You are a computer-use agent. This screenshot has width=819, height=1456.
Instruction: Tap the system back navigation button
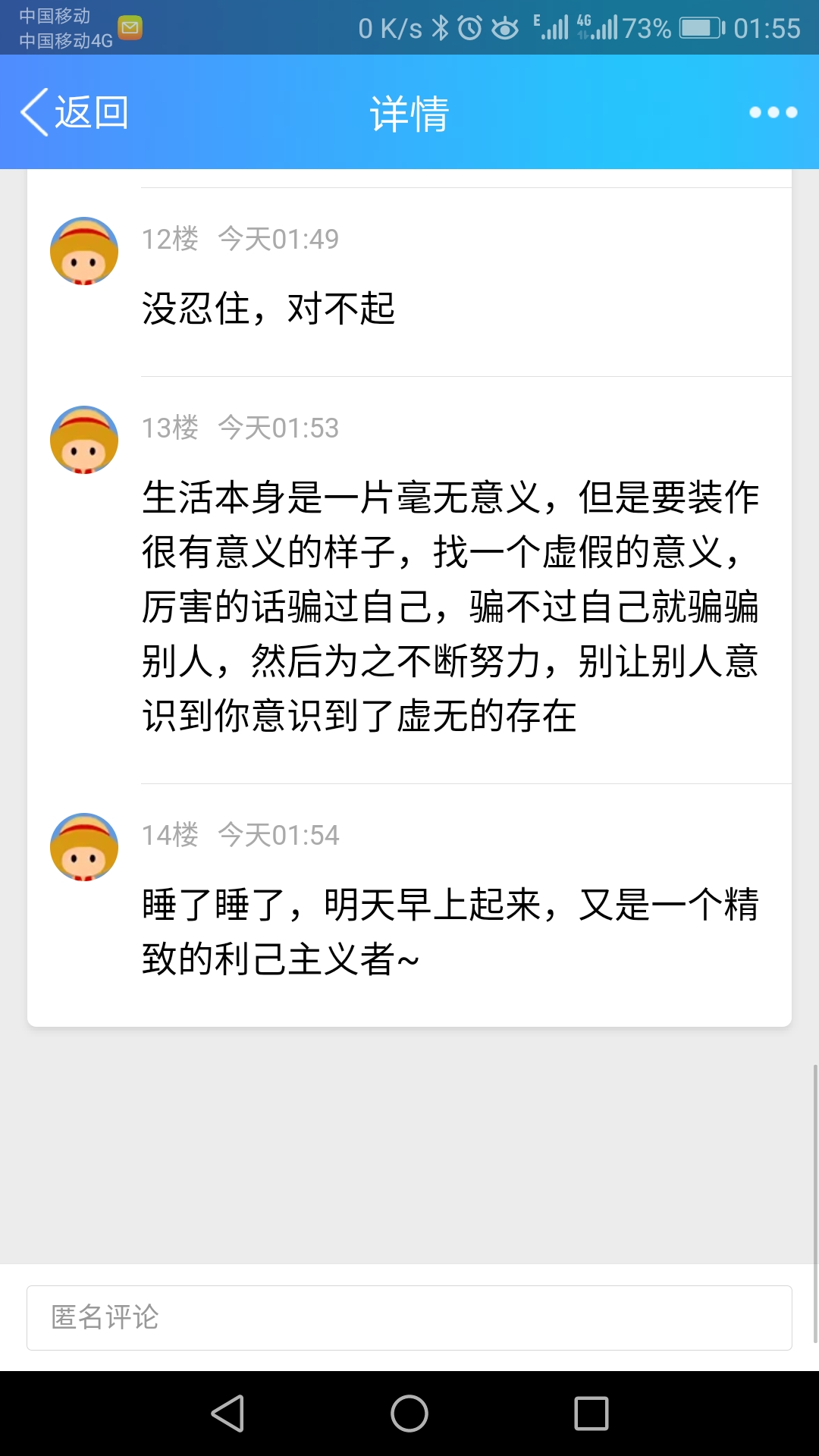pos(227,1414)
